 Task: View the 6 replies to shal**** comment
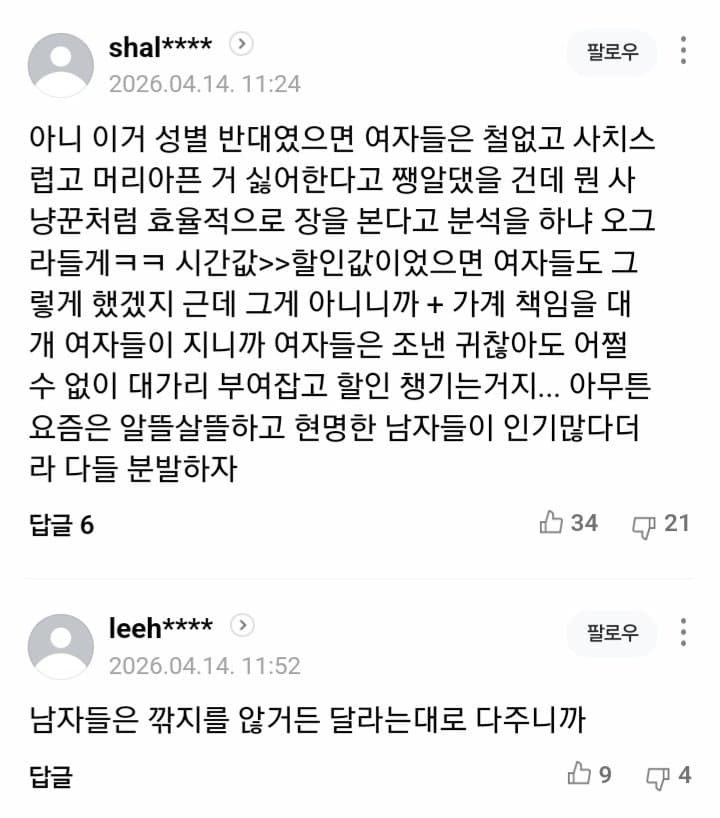click(x=61, y=524)
